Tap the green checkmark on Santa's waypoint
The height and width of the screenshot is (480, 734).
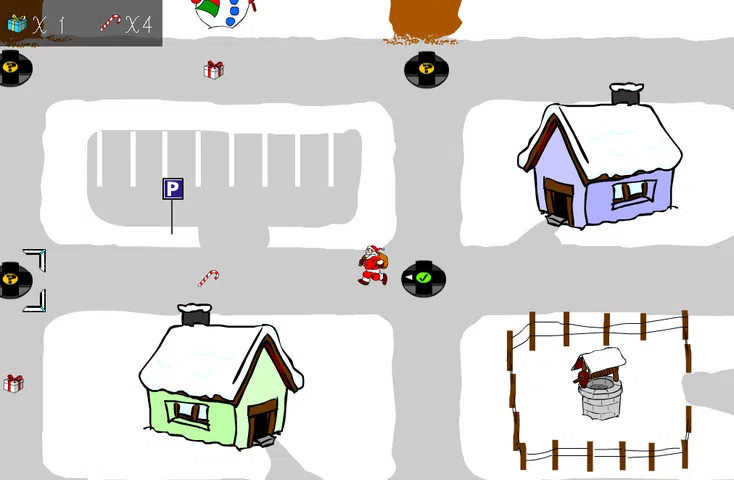click(x=424, y=277)
